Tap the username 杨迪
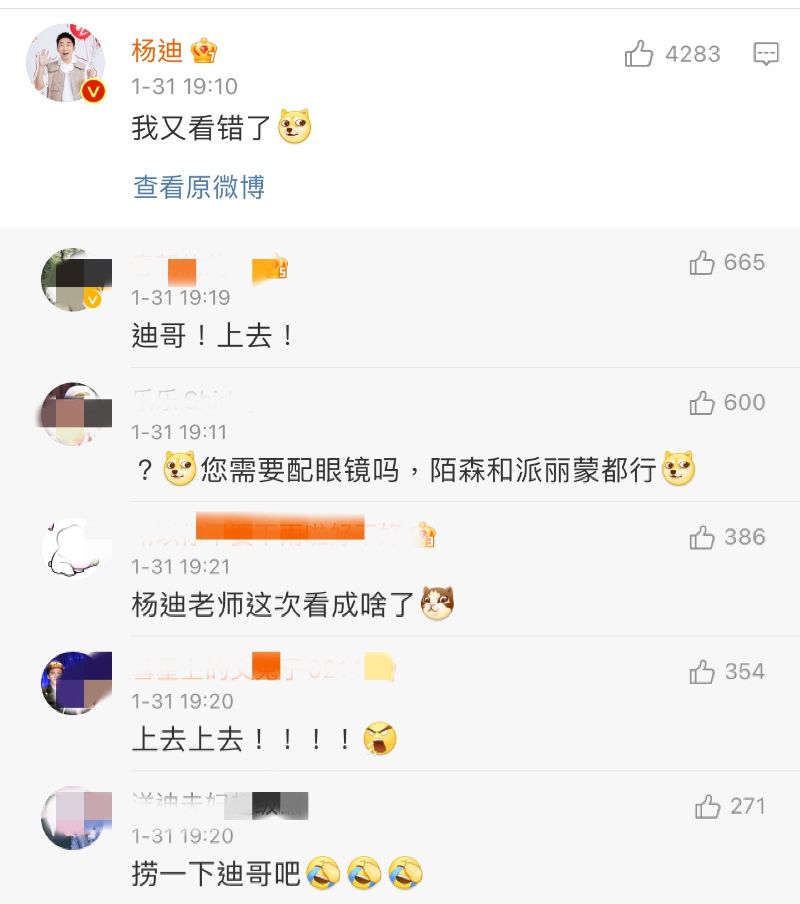 tap(157, 50)
